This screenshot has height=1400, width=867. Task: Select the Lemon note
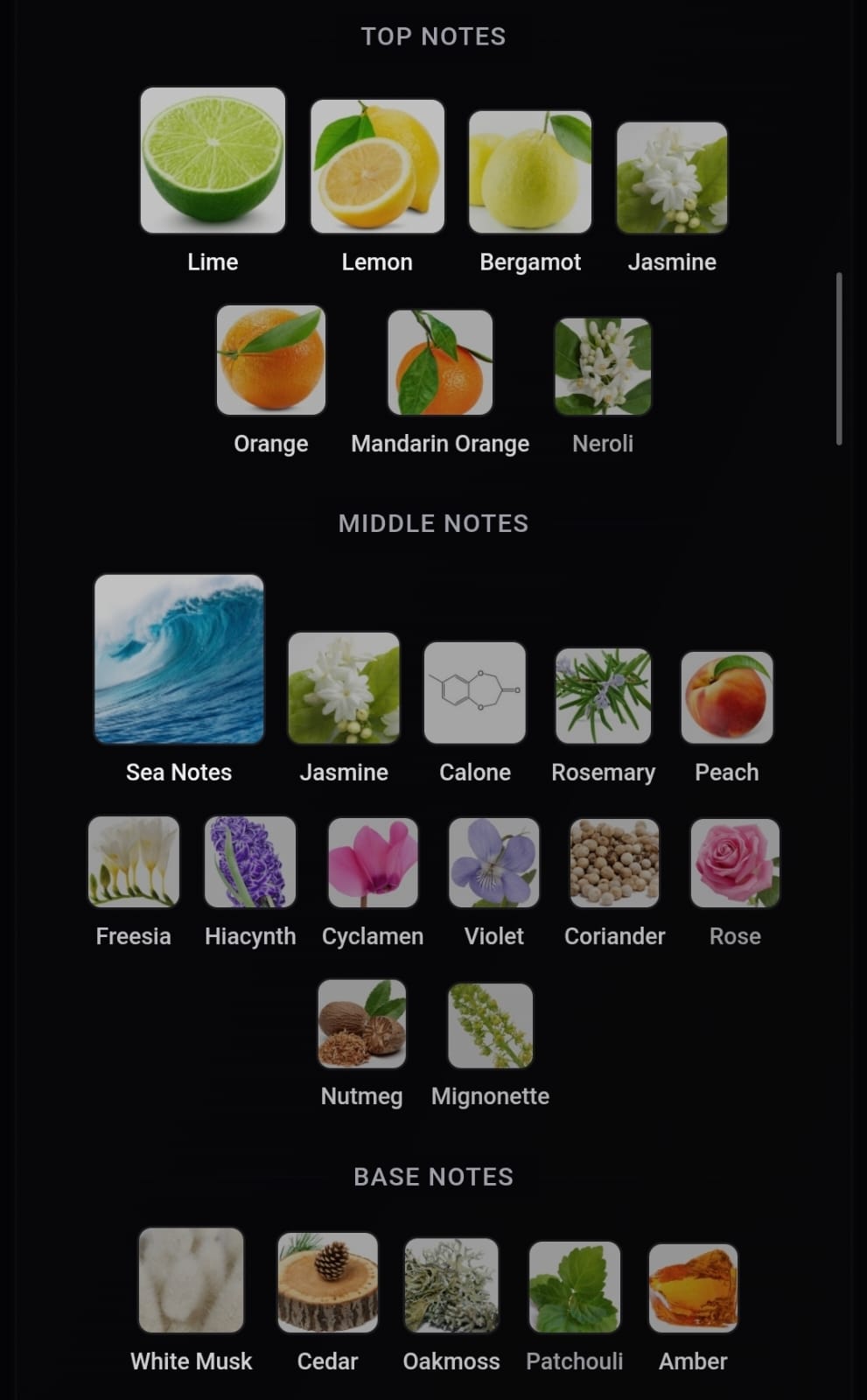click(x=377, y=166)
